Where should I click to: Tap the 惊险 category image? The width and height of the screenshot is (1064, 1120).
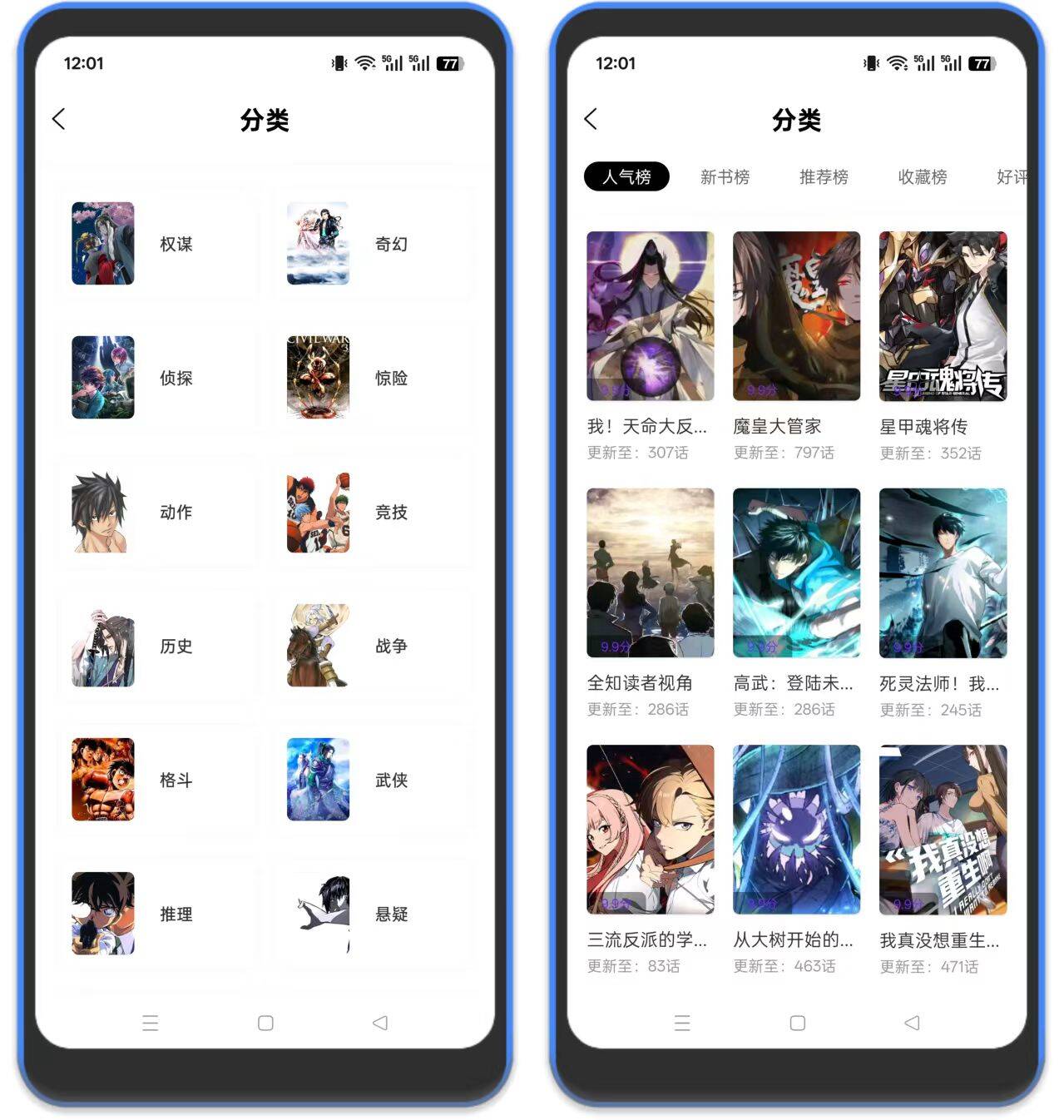318,379
